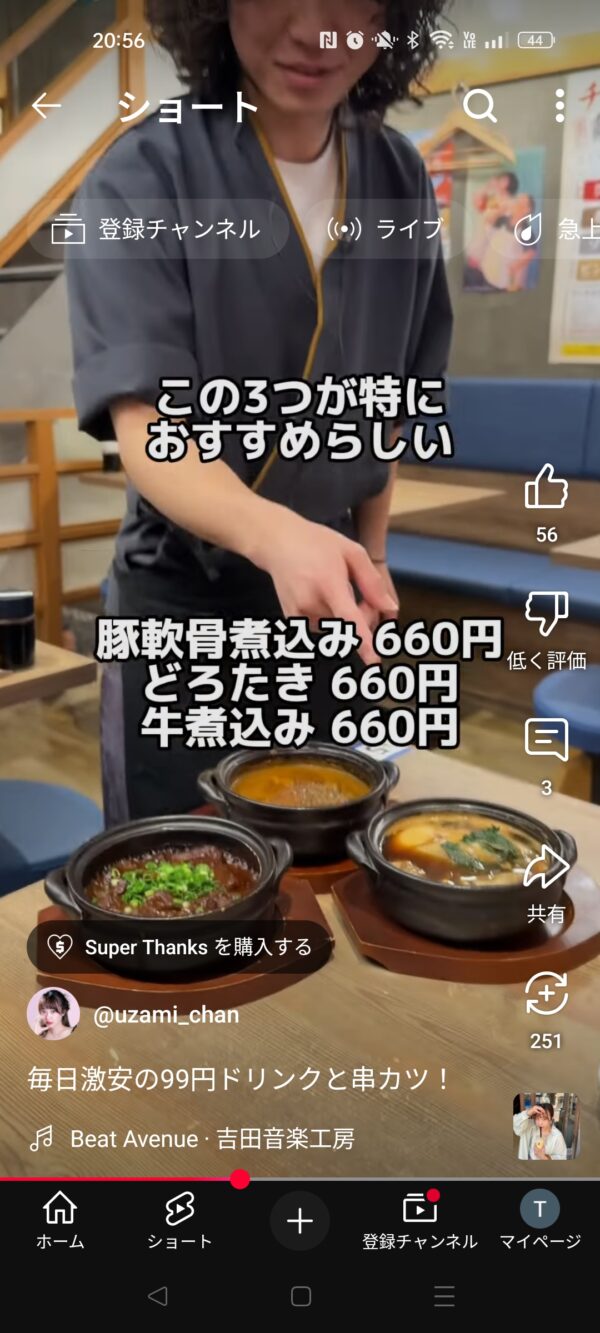
Task: Switch to the ホーム tab
Action: tap(60, 1220)
